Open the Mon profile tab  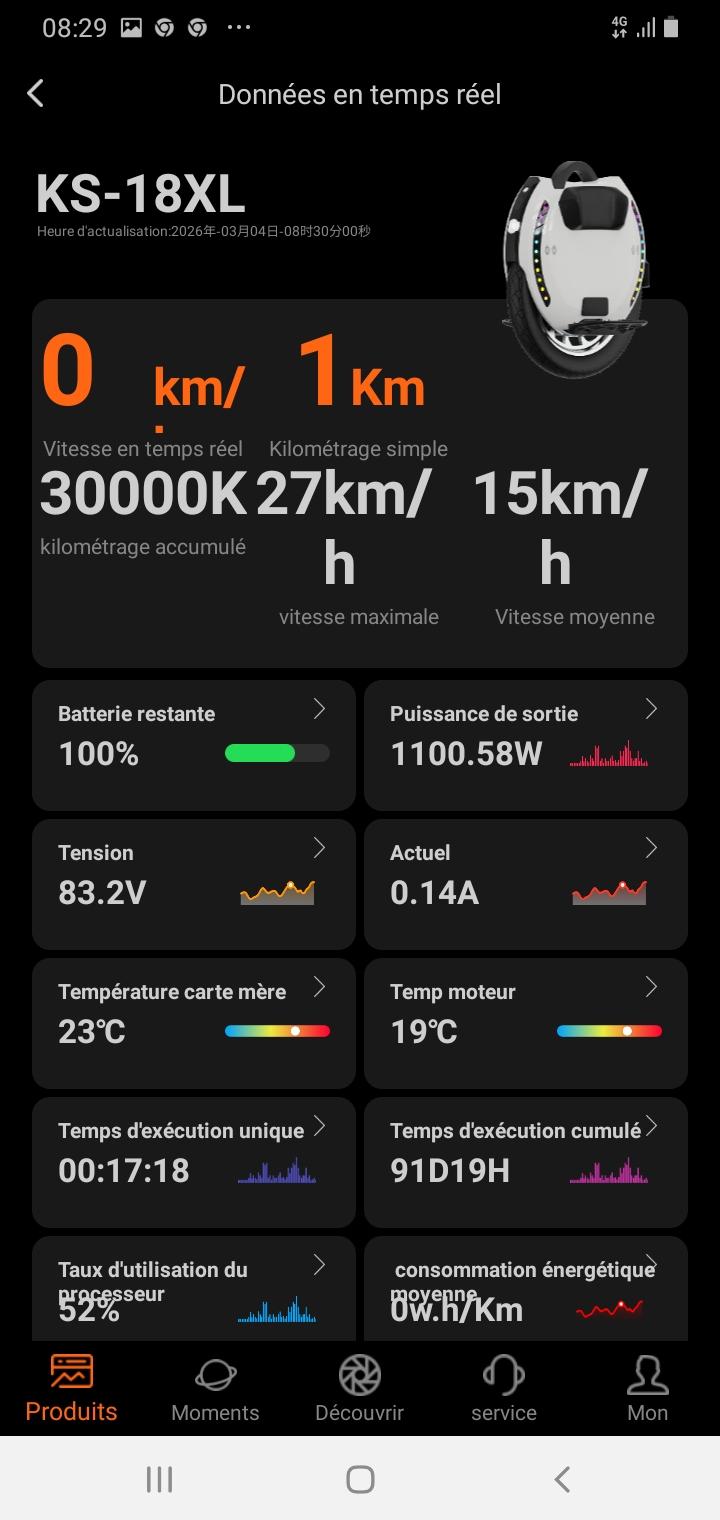pos(647,1389)
